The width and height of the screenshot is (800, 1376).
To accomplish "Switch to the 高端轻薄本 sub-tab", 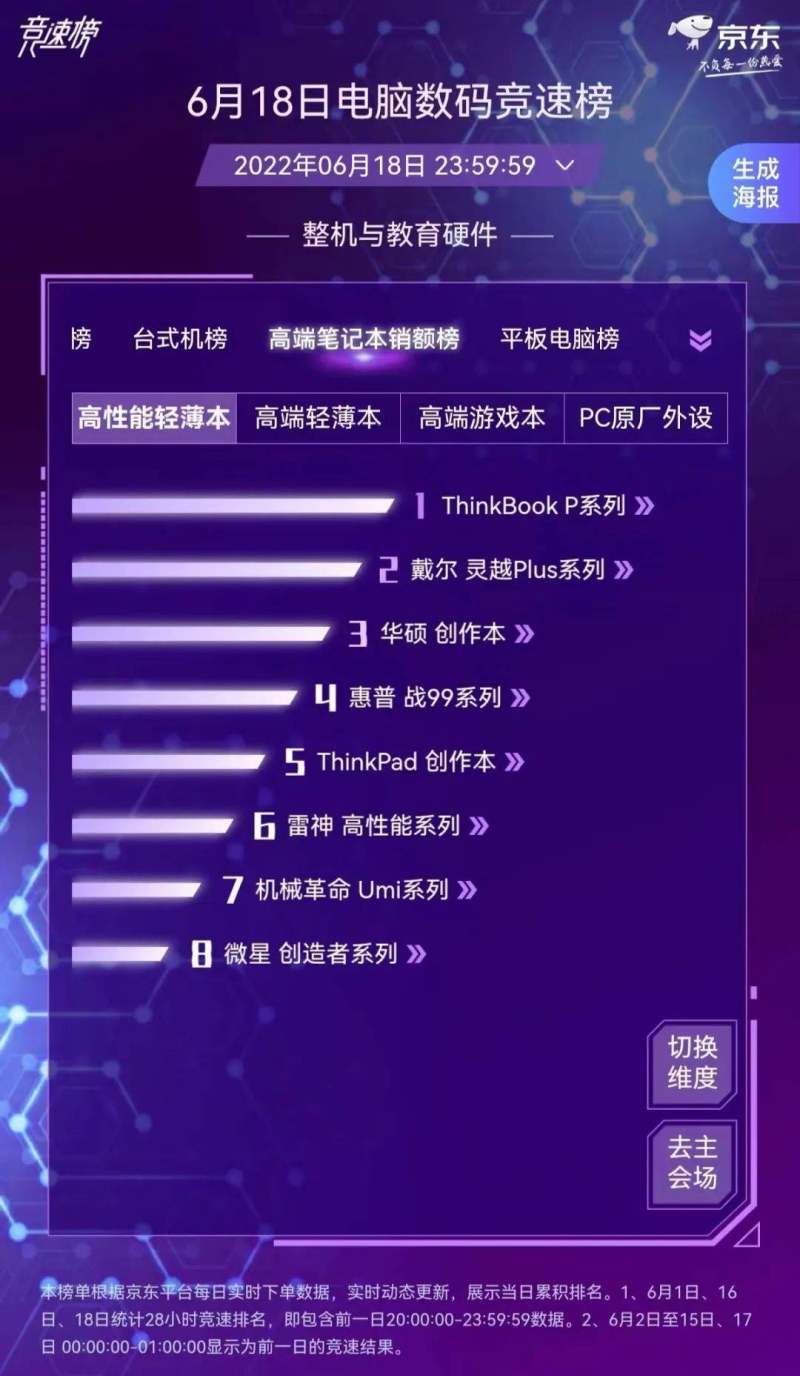I will 318,418.
